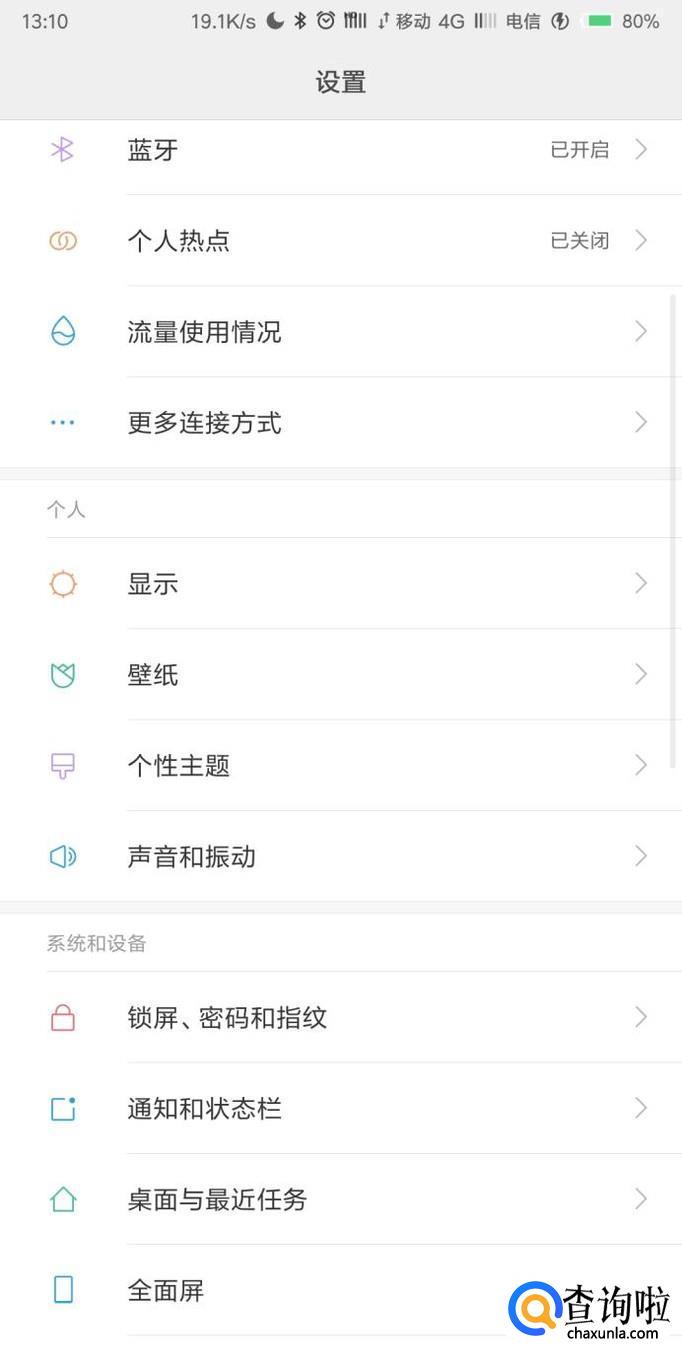Screen dimensions: 682x1364
Task: Open the 蓝牙 Bluetooth settings
Action: click(x=340, y=150)
